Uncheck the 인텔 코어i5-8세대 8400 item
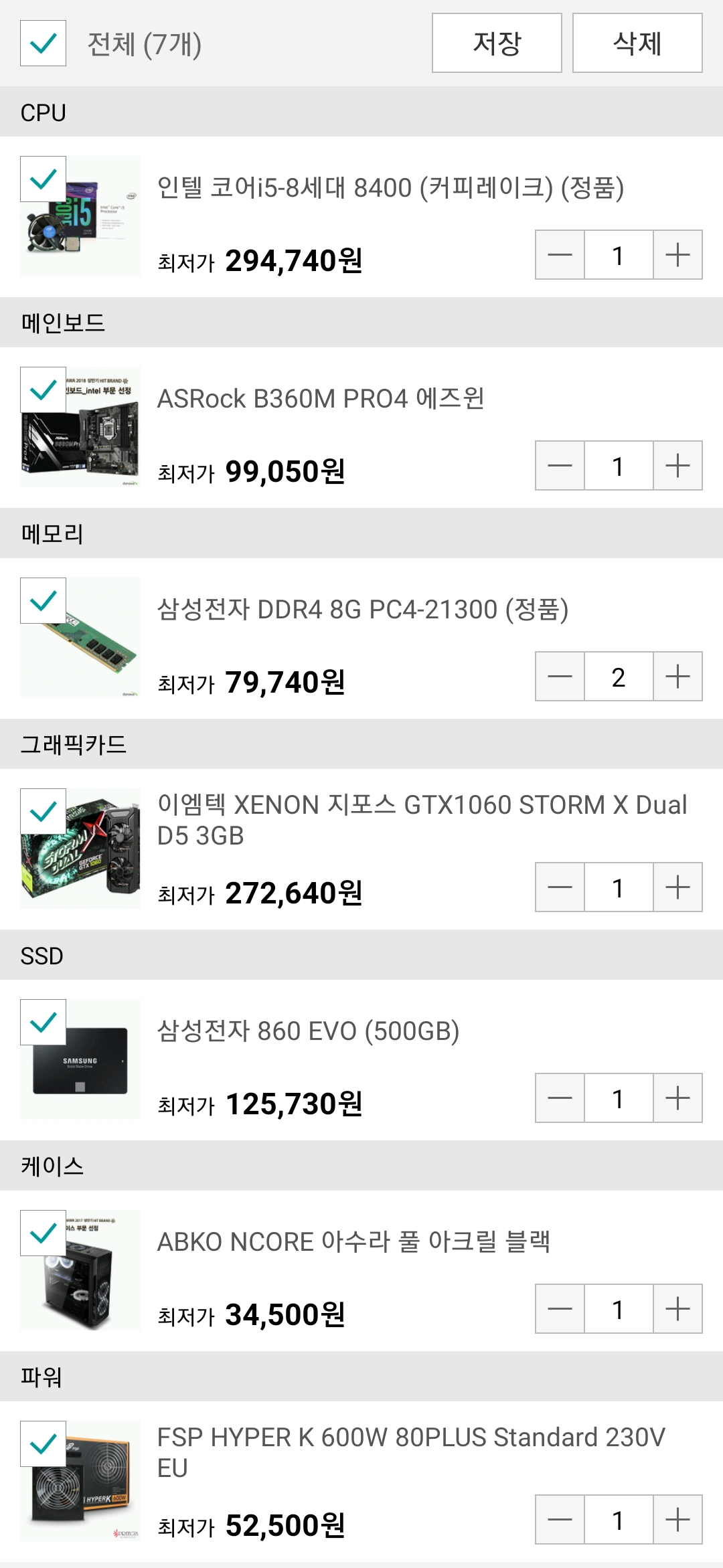723x1568 pixels. [44, 179]
